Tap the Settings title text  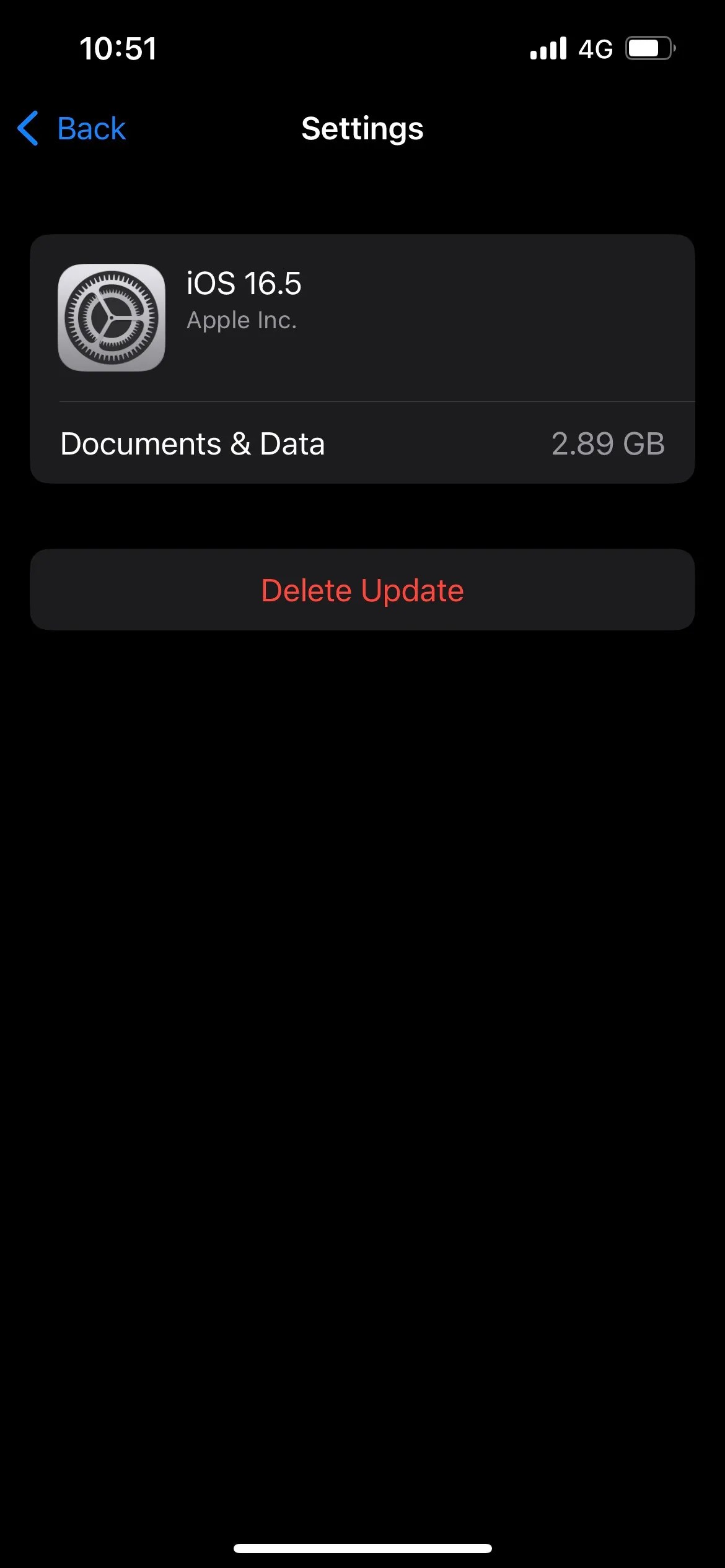[x=362, y=129]
